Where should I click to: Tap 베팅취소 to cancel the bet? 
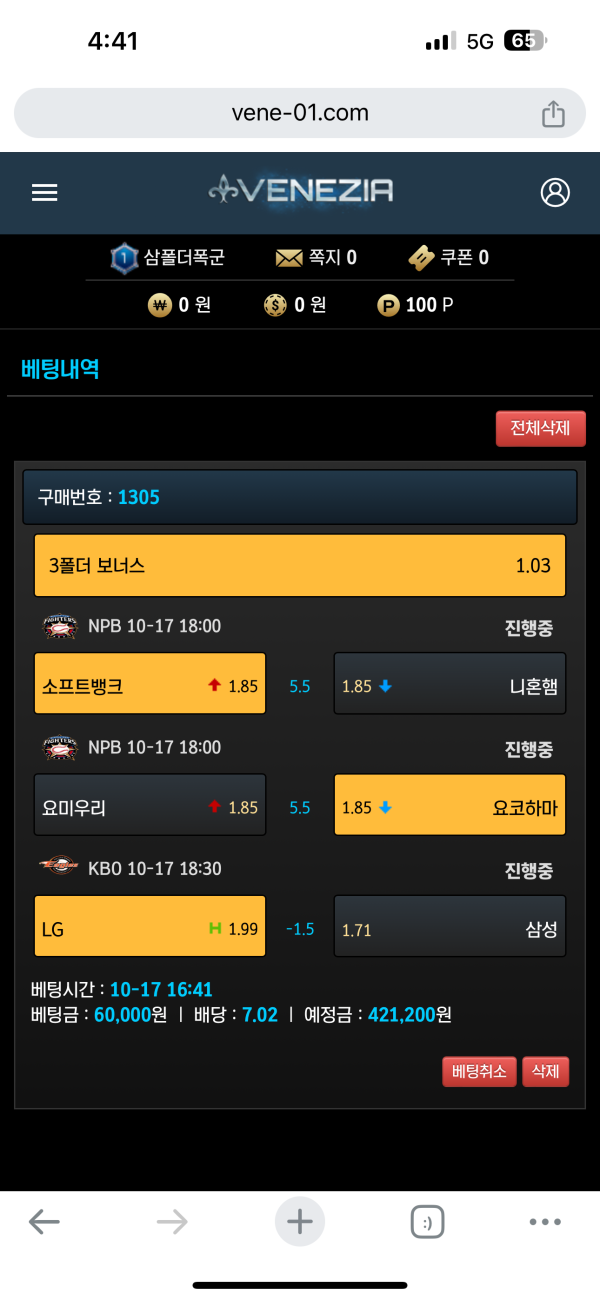pyautogui.click(x=480, y=1072)
